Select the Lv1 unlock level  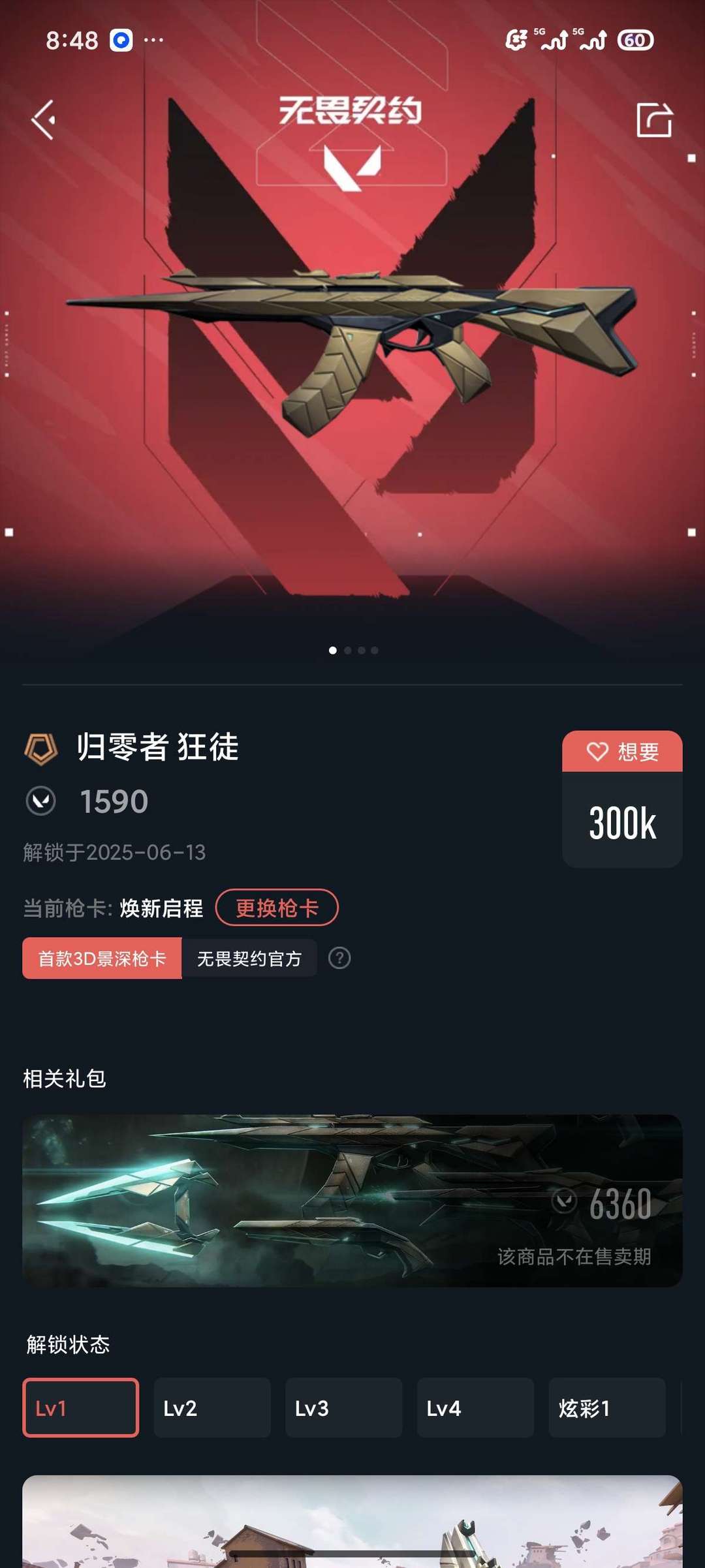[x=81, y=1408]
